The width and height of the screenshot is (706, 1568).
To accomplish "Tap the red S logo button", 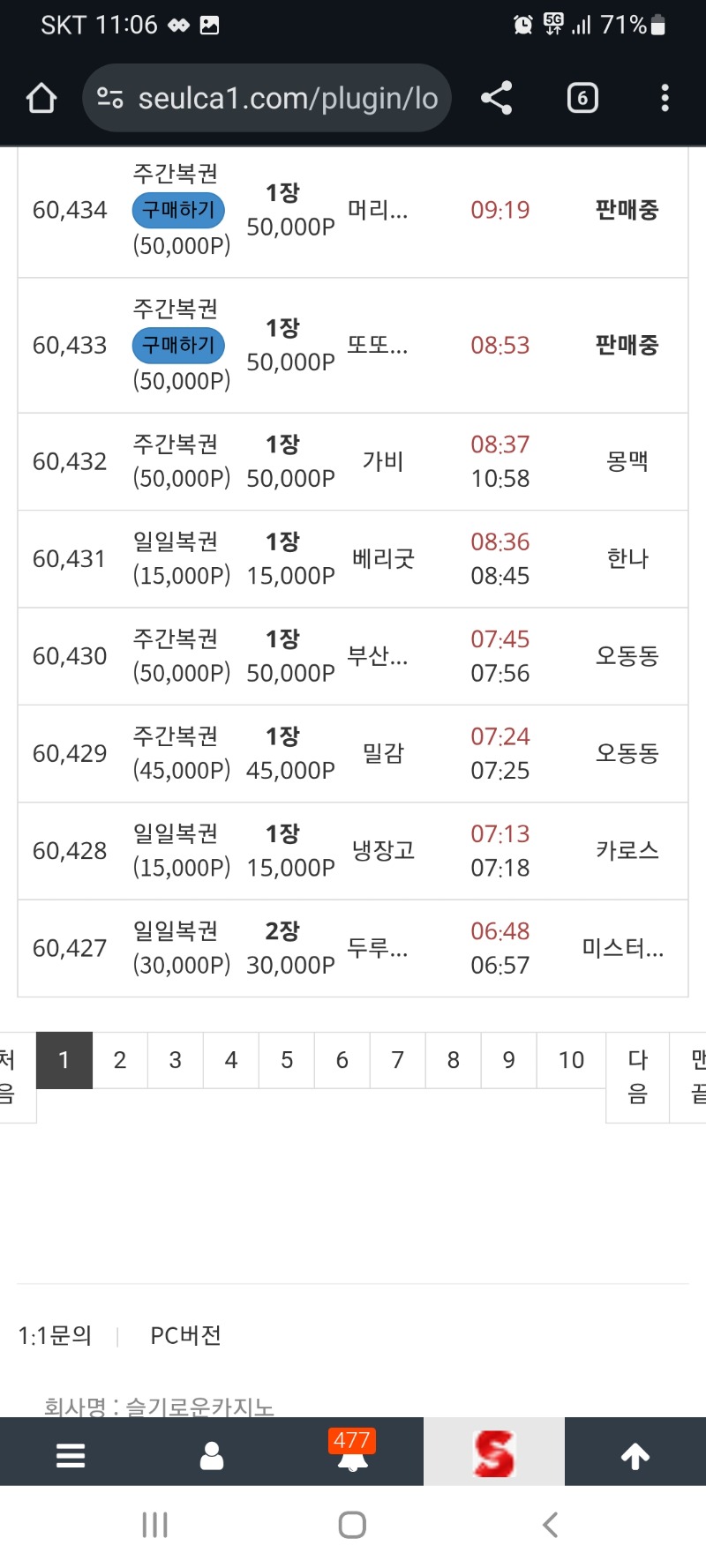I will click(493, 1453).
